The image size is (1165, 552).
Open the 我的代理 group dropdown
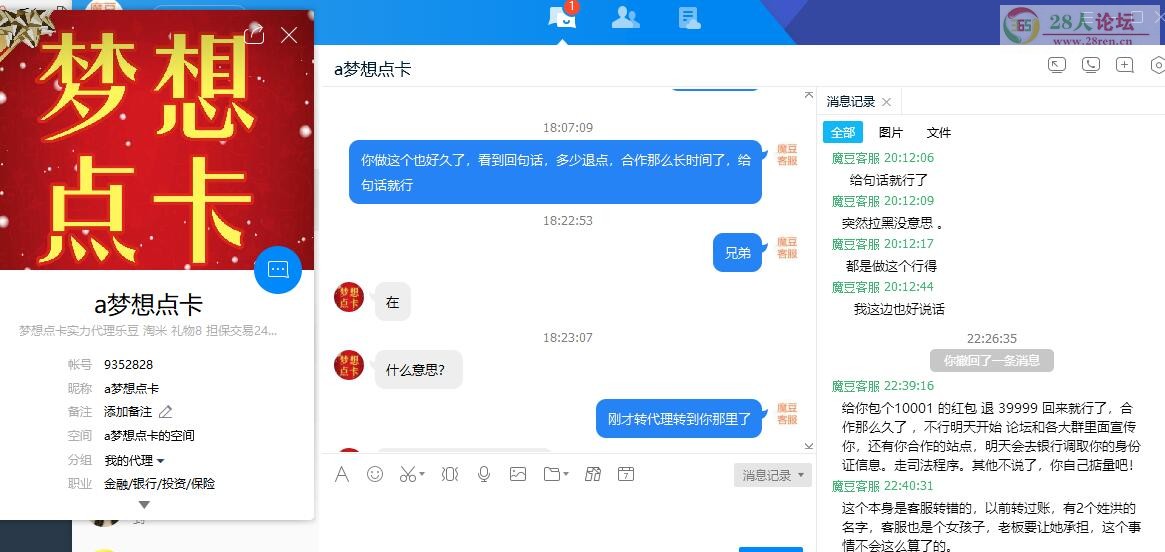pos(160,460)
